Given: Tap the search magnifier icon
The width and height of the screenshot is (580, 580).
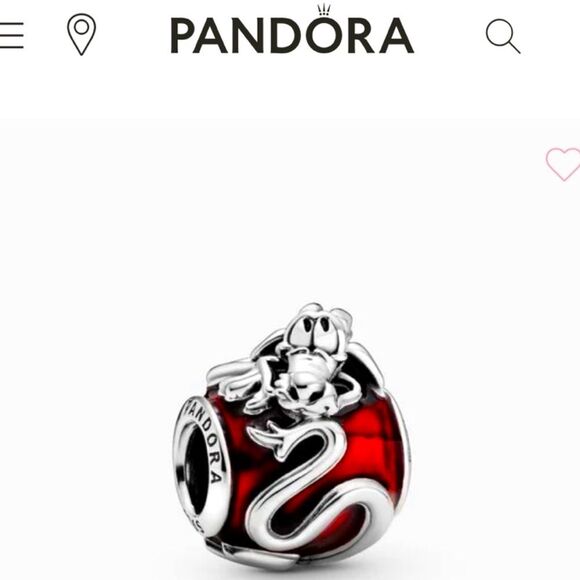Looking at the screenshot, I should pos(503,36).
